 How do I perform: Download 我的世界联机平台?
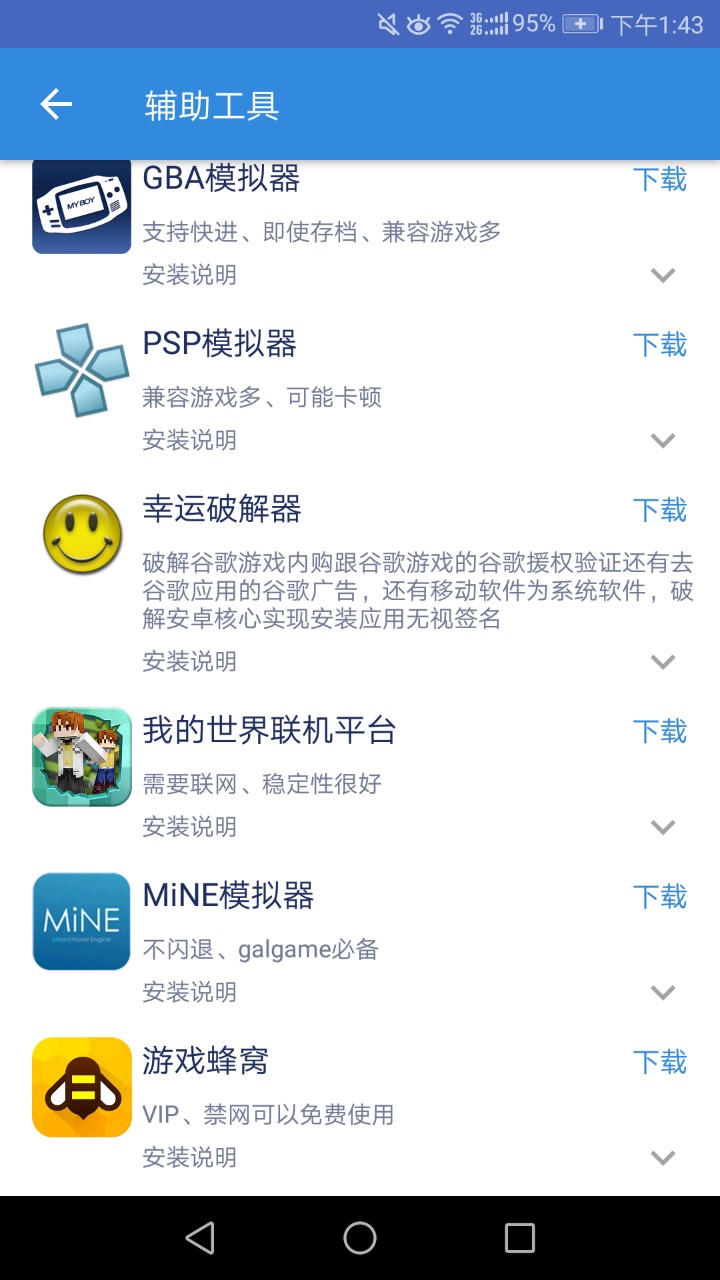coord(660,732)
